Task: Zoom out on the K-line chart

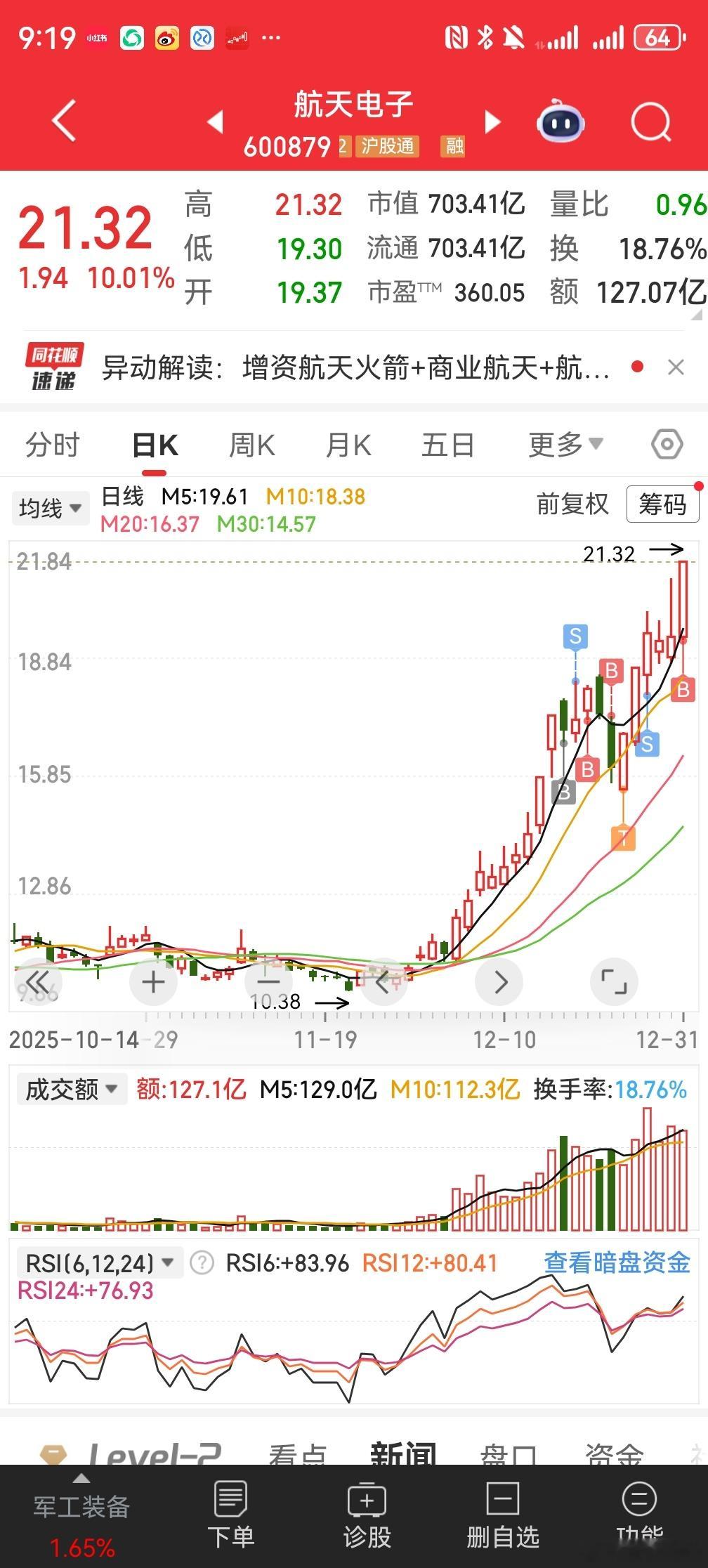Action: [x=268, y=981]
